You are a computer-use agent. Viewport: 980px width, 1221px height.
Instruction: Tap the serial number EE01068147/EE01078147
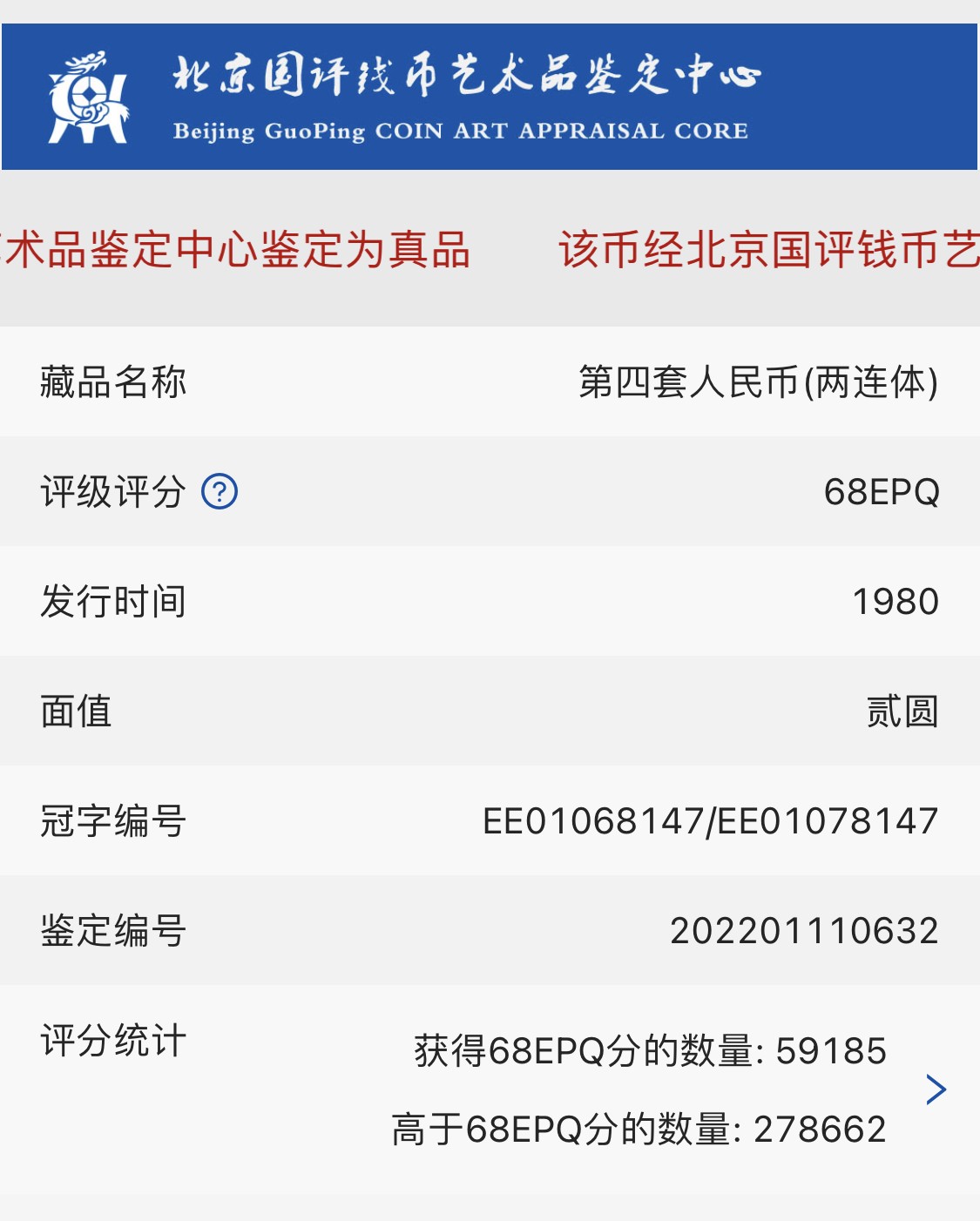pyautogui.click(x=710, y=820)
